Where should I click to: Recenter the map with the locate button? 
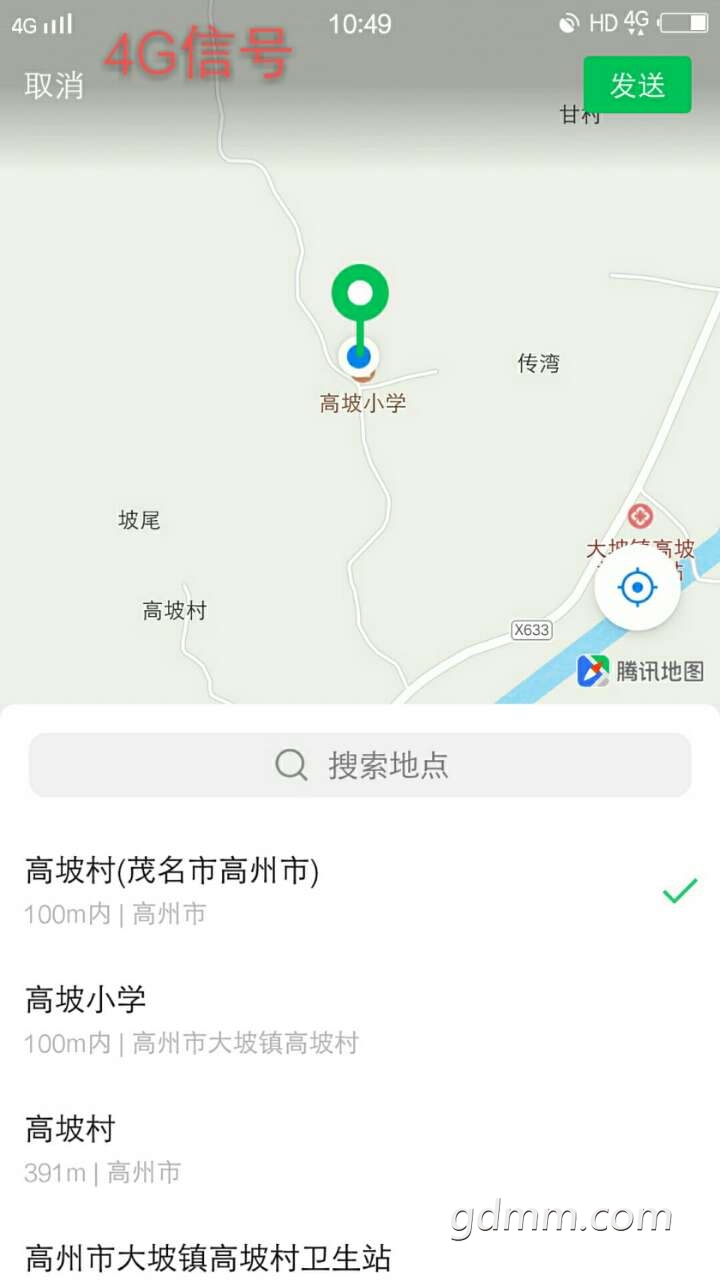pyautogui.click(x=638, y=587)
